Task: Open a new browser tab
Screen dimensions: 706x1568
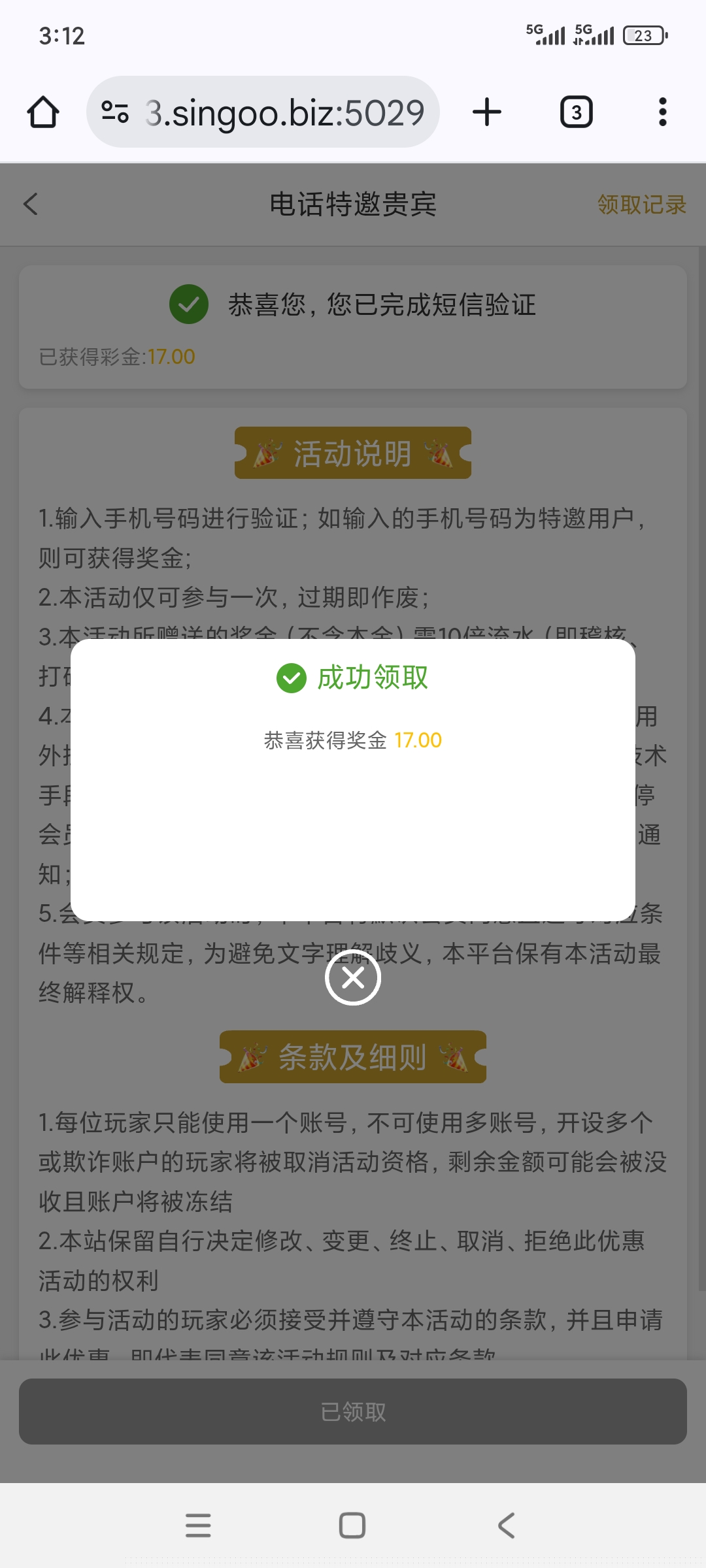Action: point(487,112)
